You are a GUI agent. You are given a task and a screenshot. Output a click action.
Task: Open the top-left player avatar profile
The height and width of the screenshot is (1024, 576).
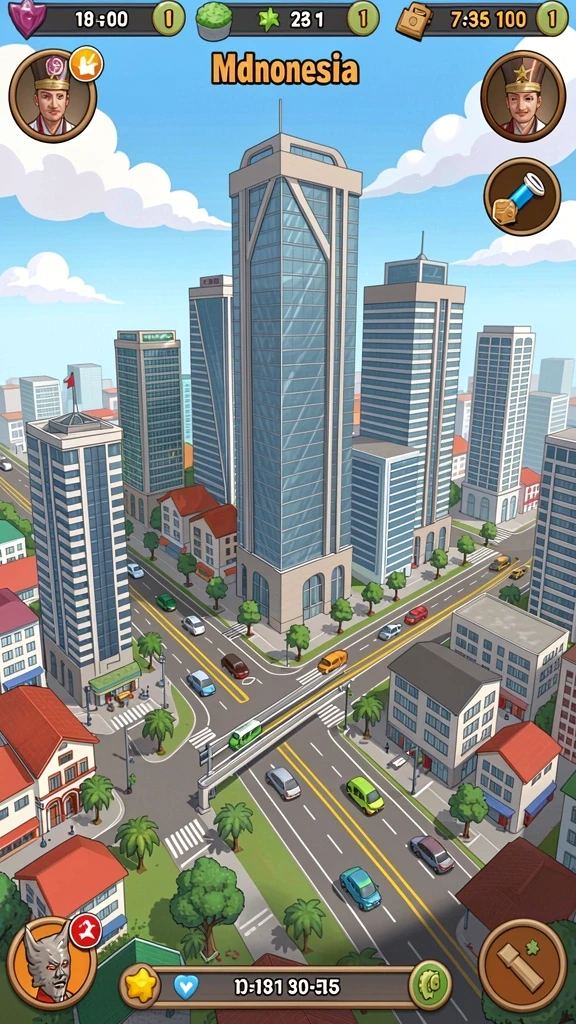[52, 98]
